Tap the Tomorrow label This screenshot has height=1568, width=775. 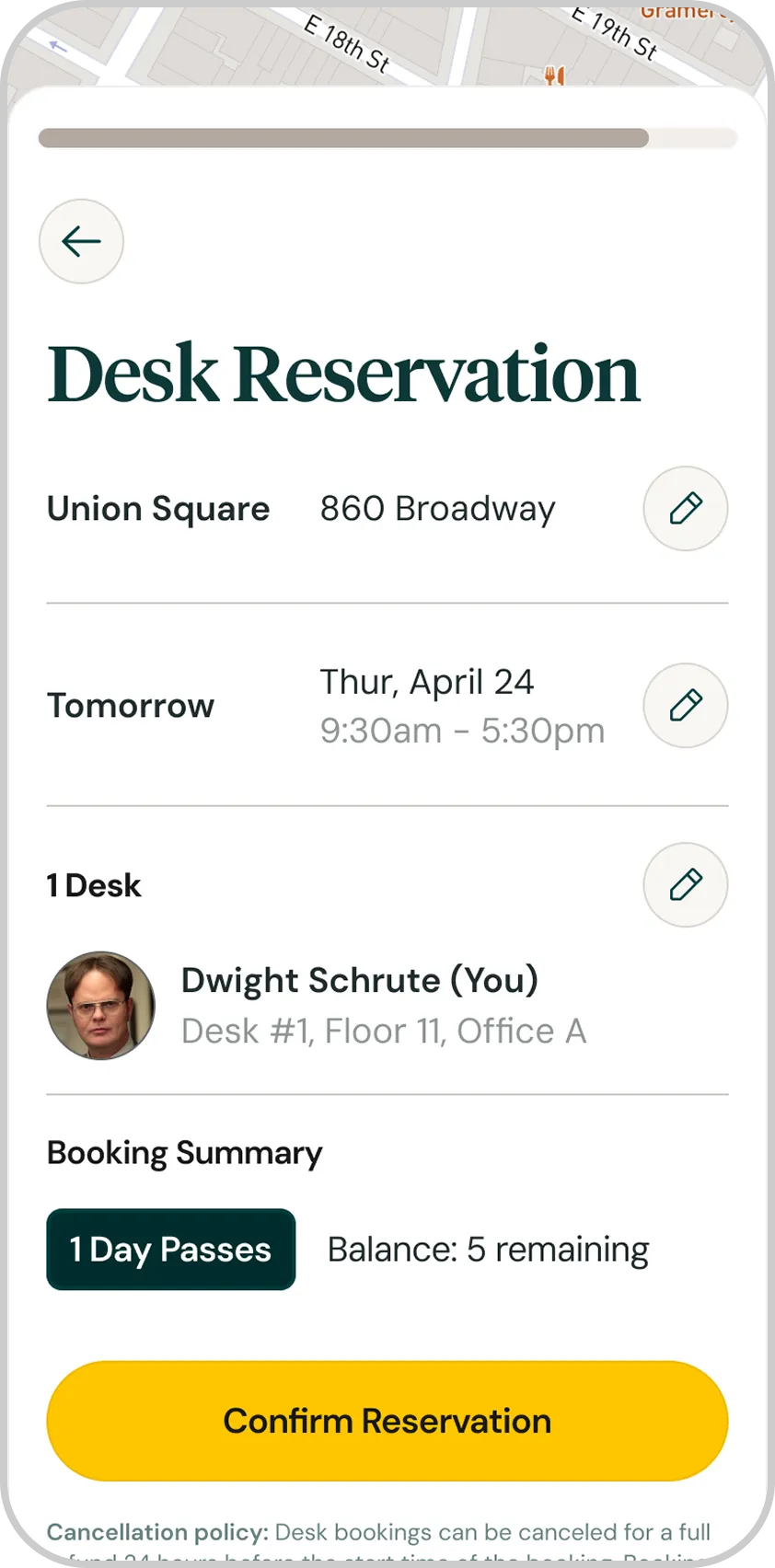tap(130, 706)
